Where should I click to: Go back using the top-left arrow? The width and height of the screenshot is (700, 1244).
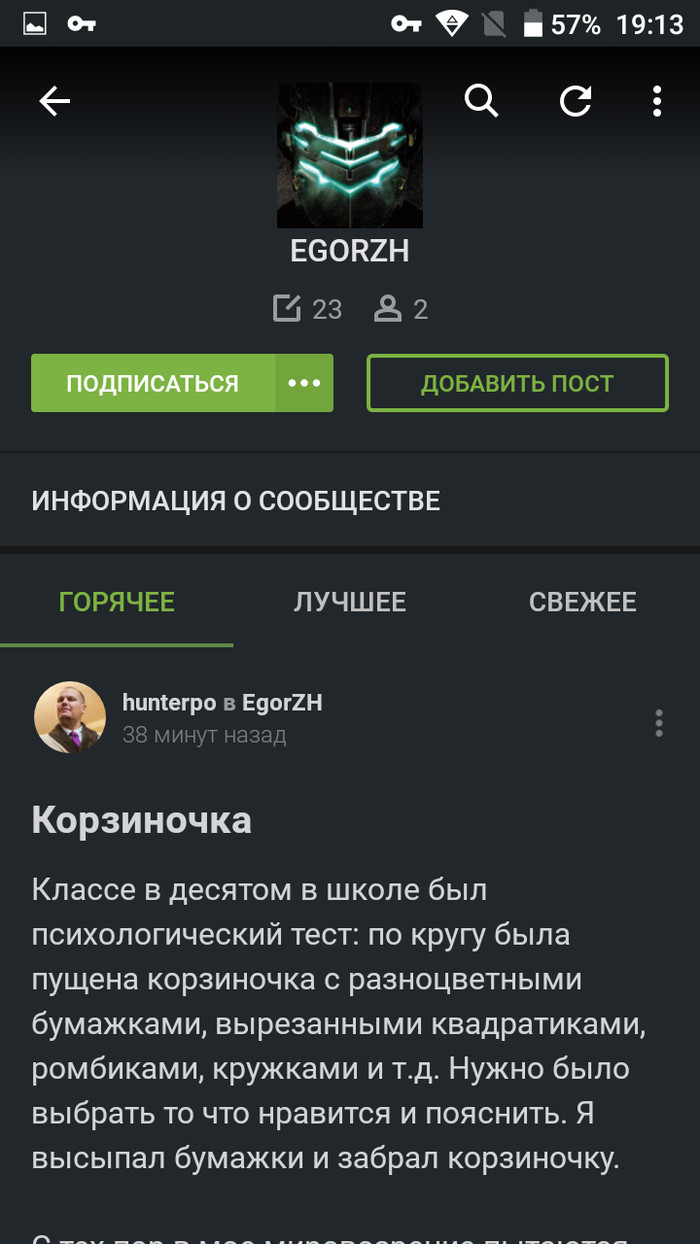pos(55,101)
